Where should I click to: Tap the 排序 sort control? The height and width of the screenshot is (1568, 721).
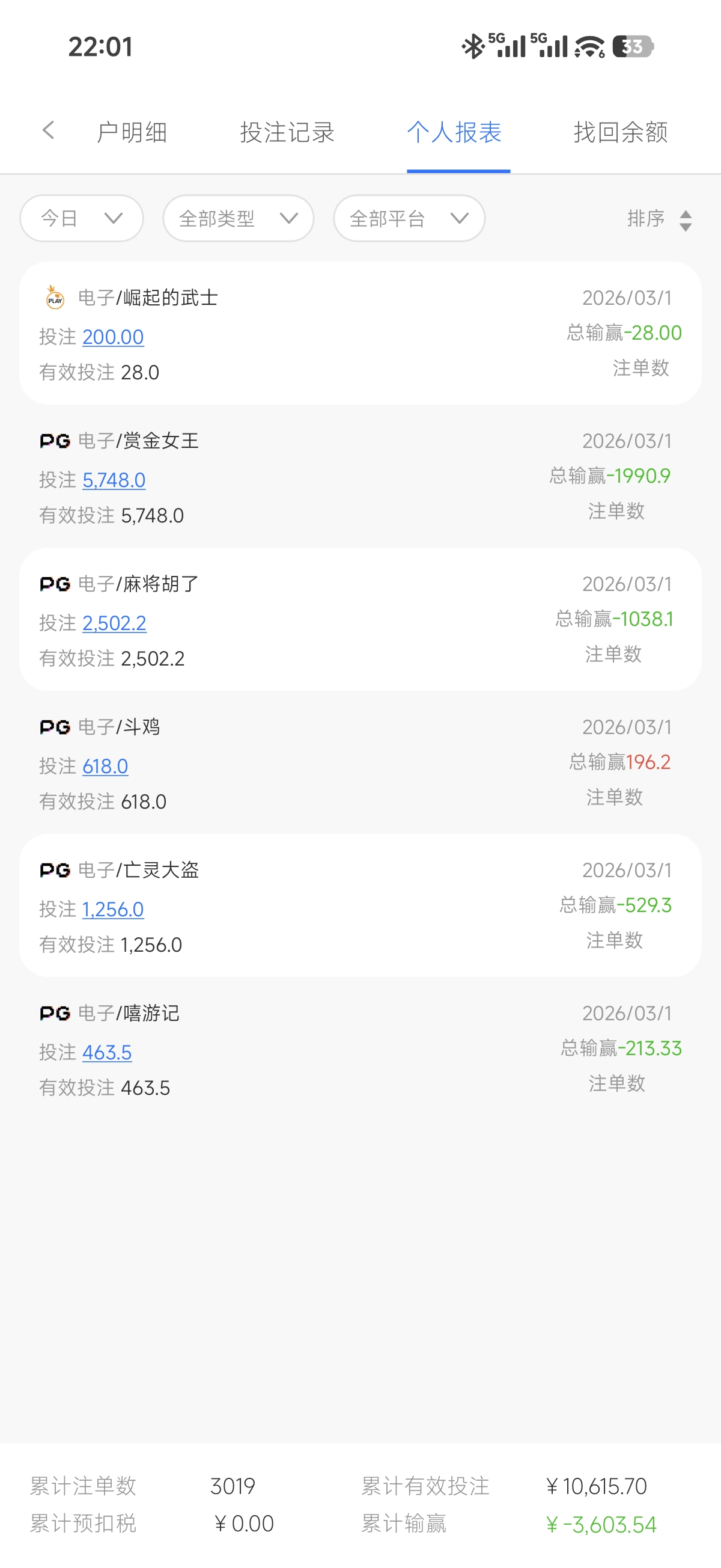(x=660, y=219)
